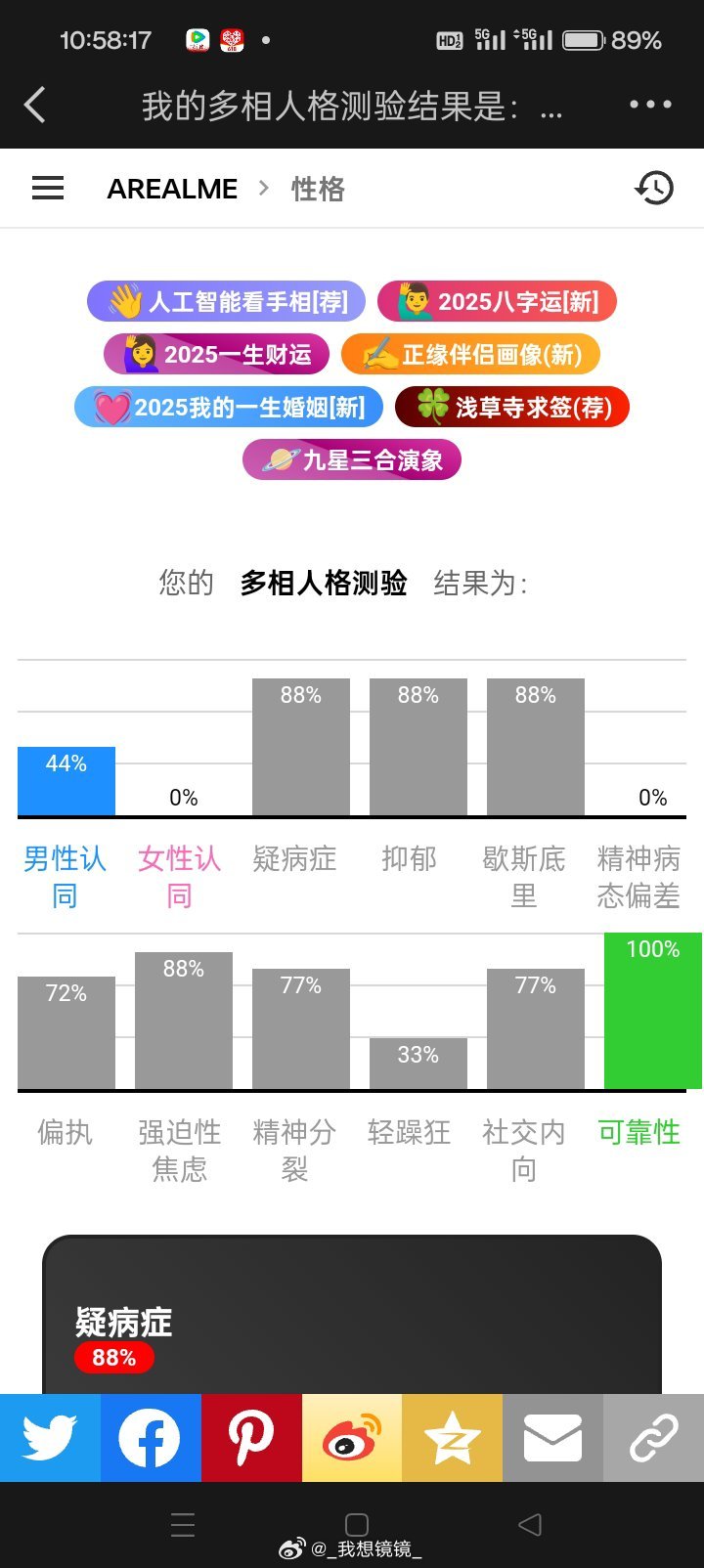Share result to Facebook
Viewport: 704px width, 1568px height.
pos(151,1438)
